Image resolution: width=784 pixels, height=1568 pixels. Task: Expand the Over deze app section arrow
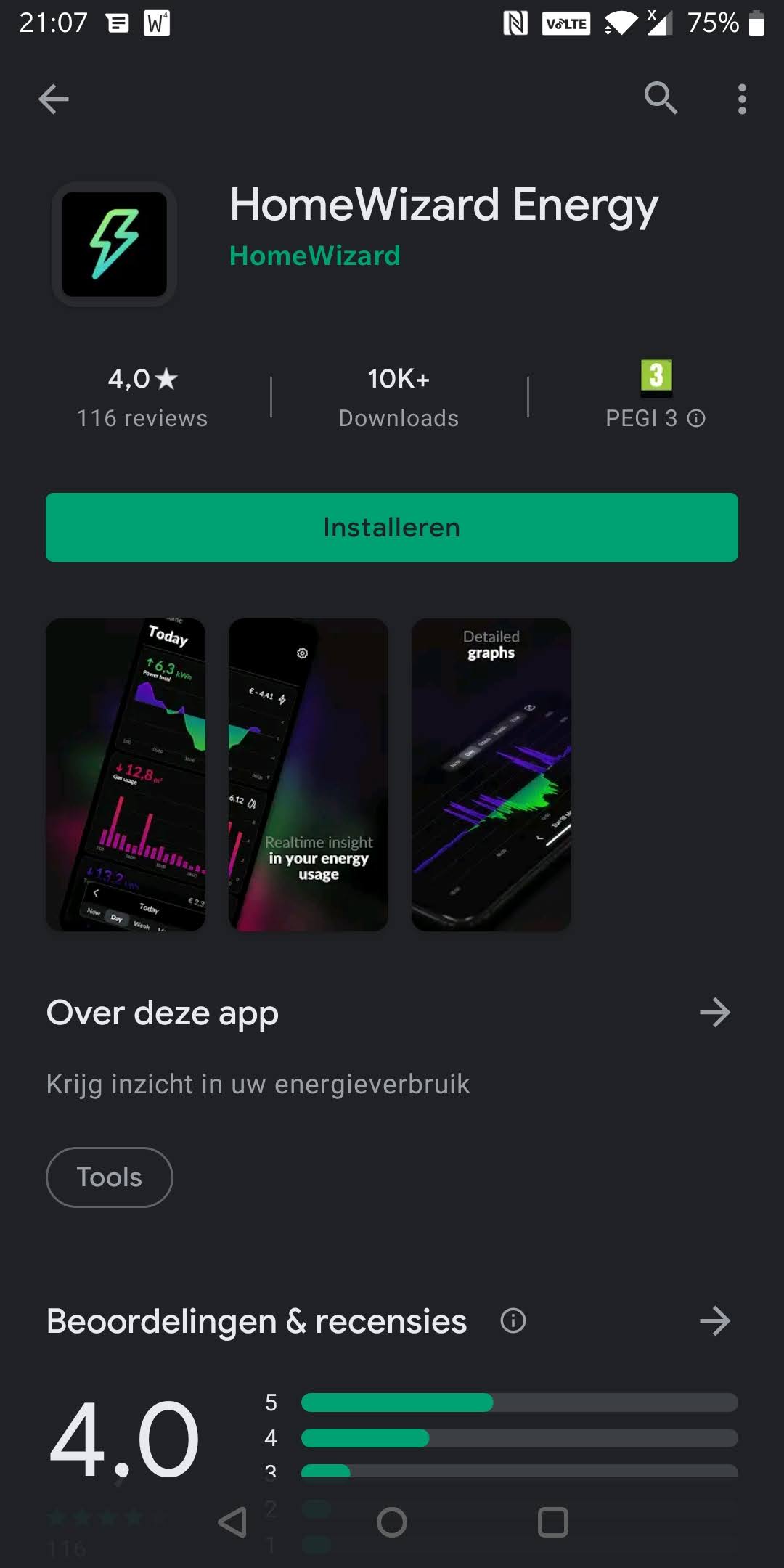click(x=714, y=1013)
